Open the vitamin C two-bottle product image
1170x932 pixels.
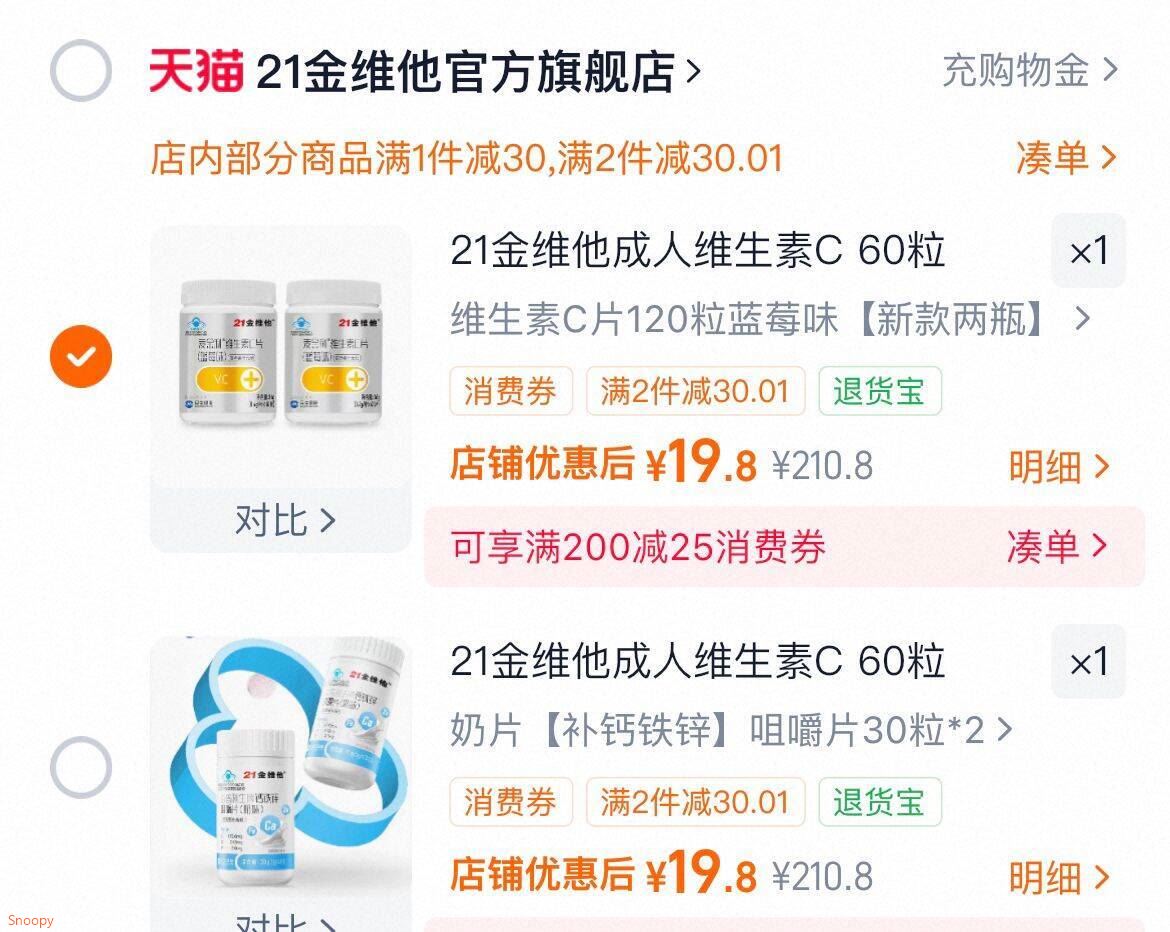(281, 356)
